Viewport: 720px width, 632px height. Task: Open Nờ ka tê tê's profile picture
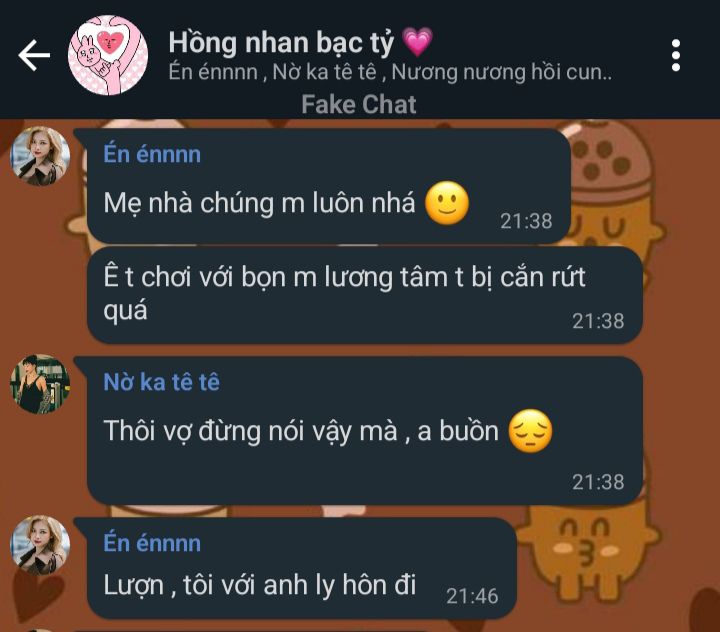click(x=40, y=384)
